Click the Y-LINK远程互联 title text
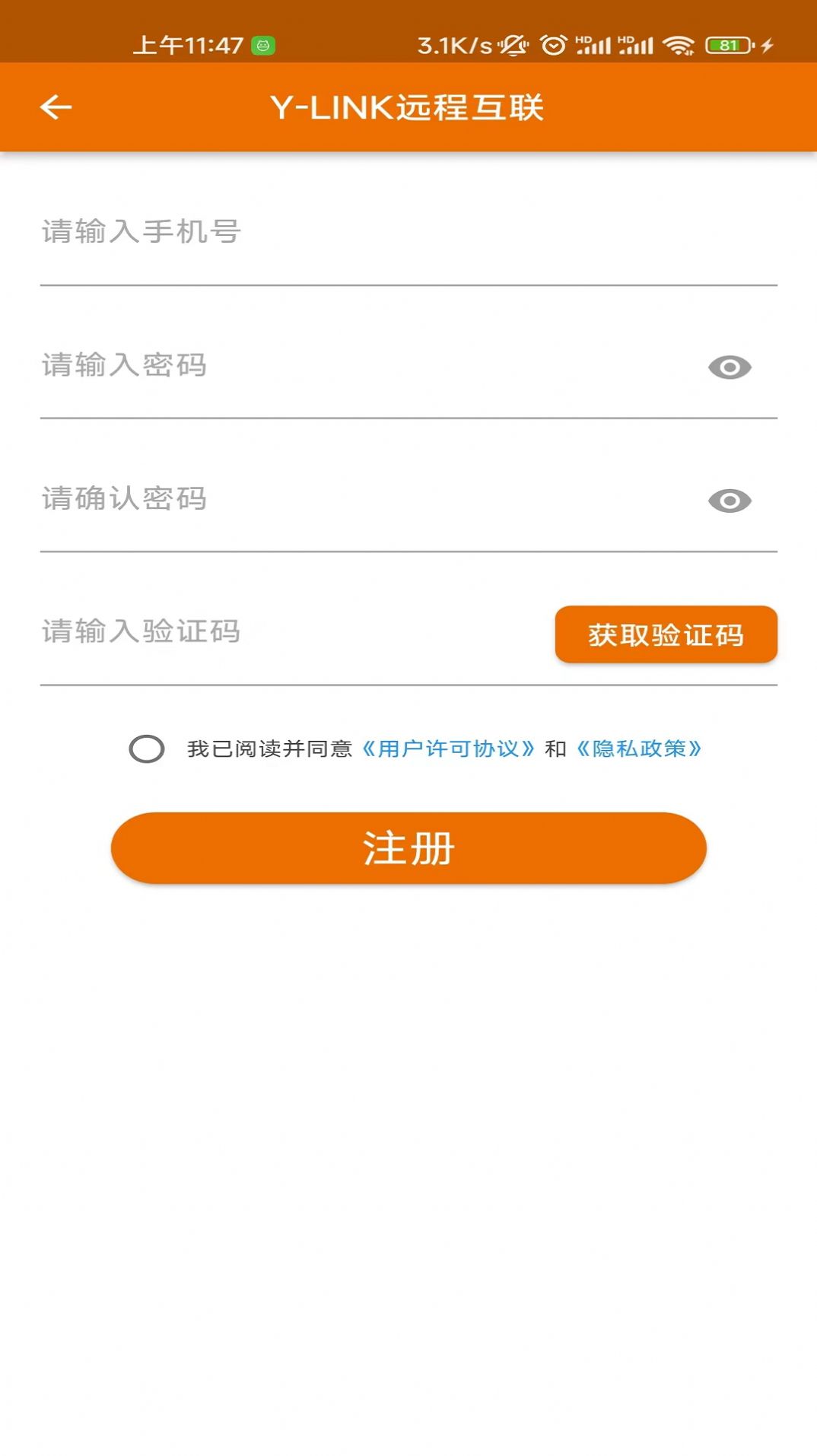Viewport: 817px width, 1456px height. (408, 106)
